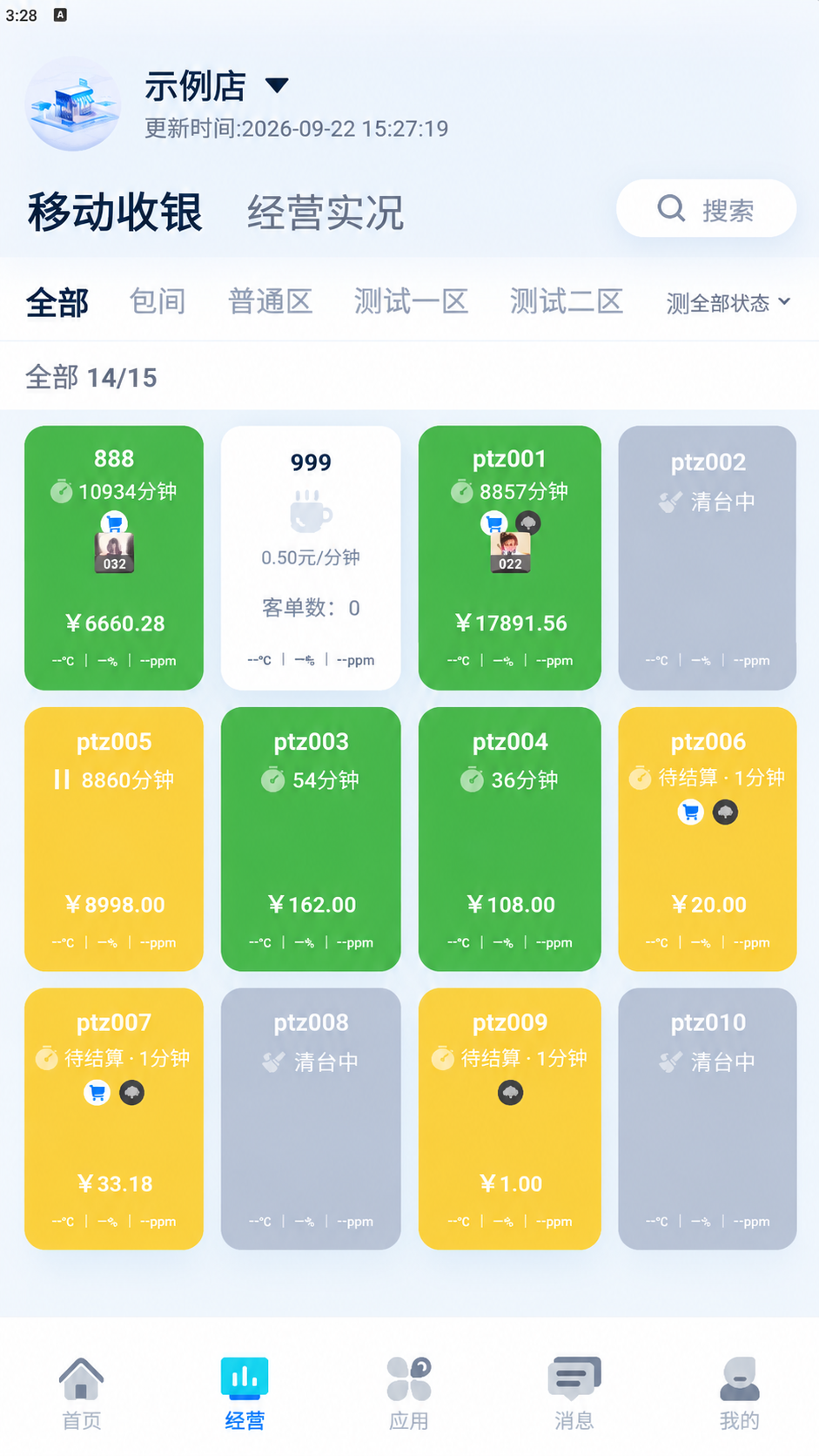Select the 包间 area filter
Image resolution: width=819 pixels, height=1456 pixels.
(158, 301)
